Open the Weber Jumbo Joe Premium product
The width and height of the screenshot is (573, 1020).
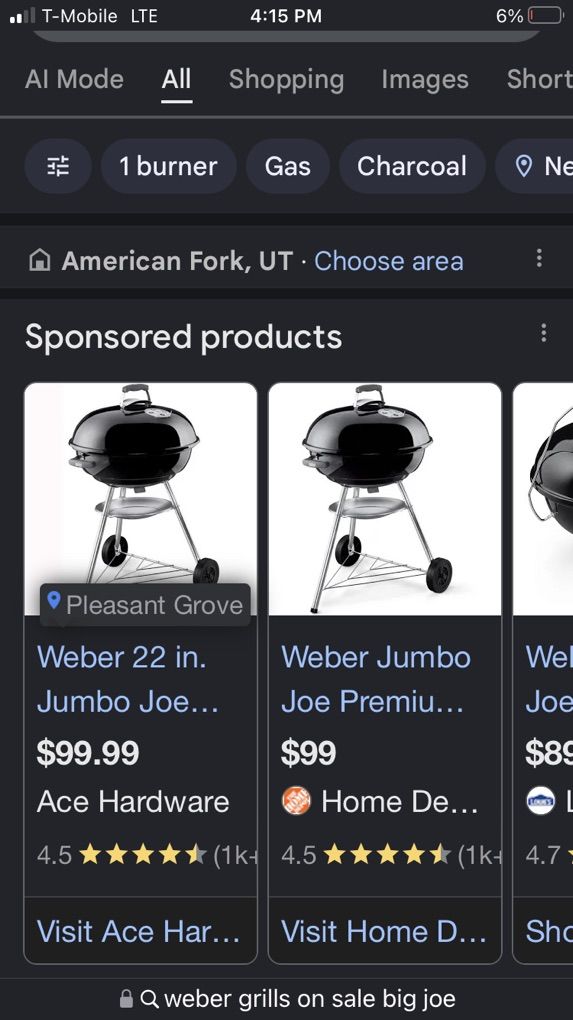pyautogui.click(x=376, y=679)
